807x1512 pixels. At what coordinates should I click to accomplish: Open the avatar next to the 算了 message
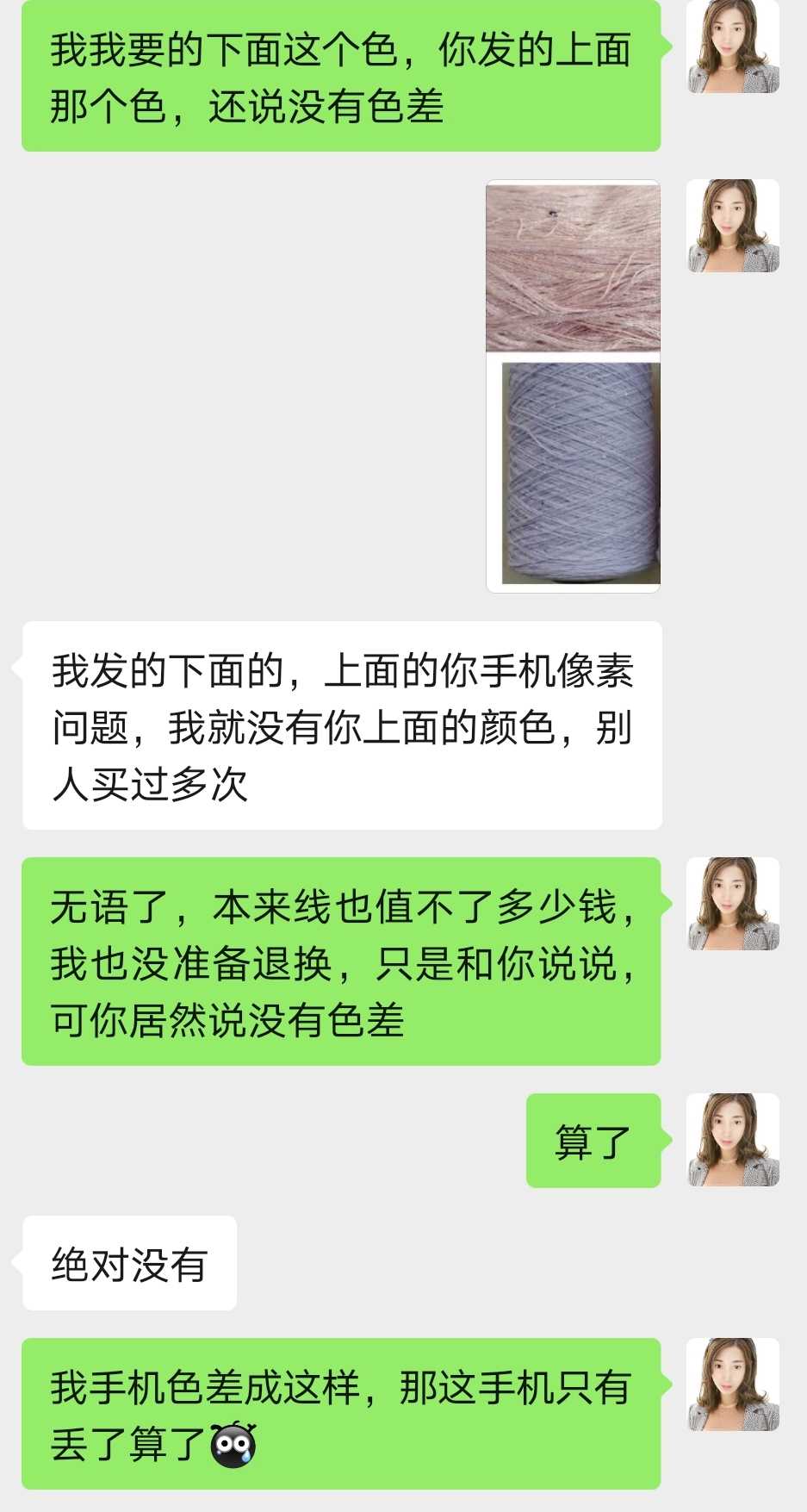pyautogui.click(x=733, y=1140)
